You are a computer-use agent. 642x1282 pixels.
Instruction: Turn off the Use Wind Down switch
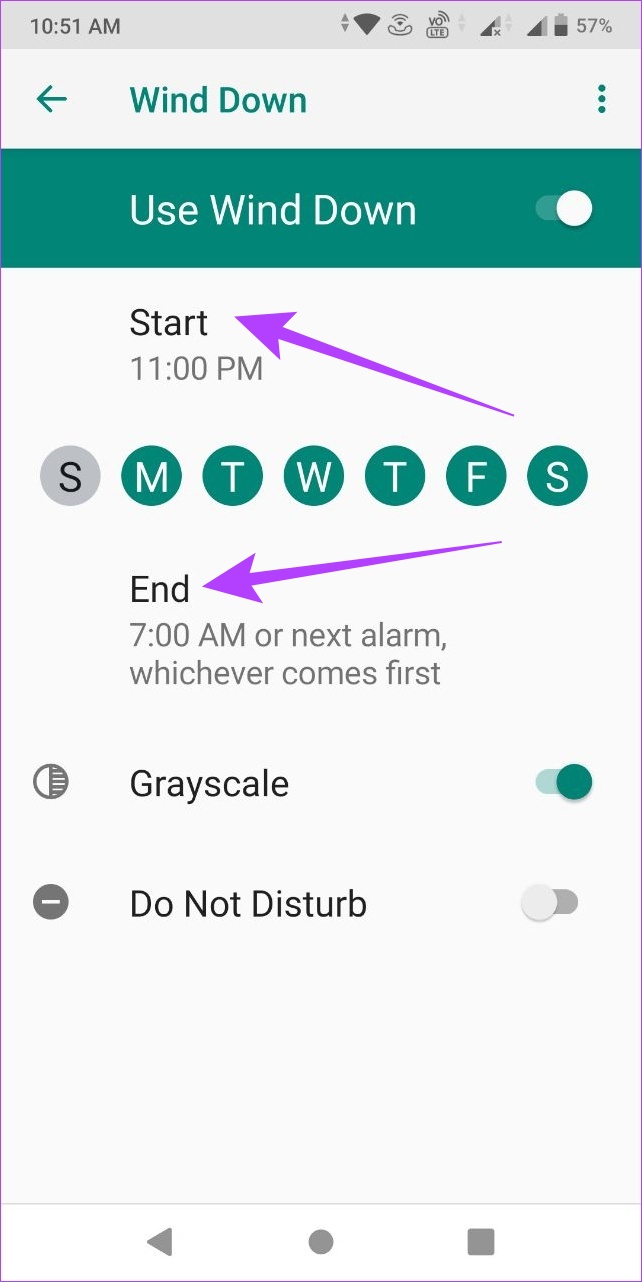pyautogui.click(x=565, y=209)
